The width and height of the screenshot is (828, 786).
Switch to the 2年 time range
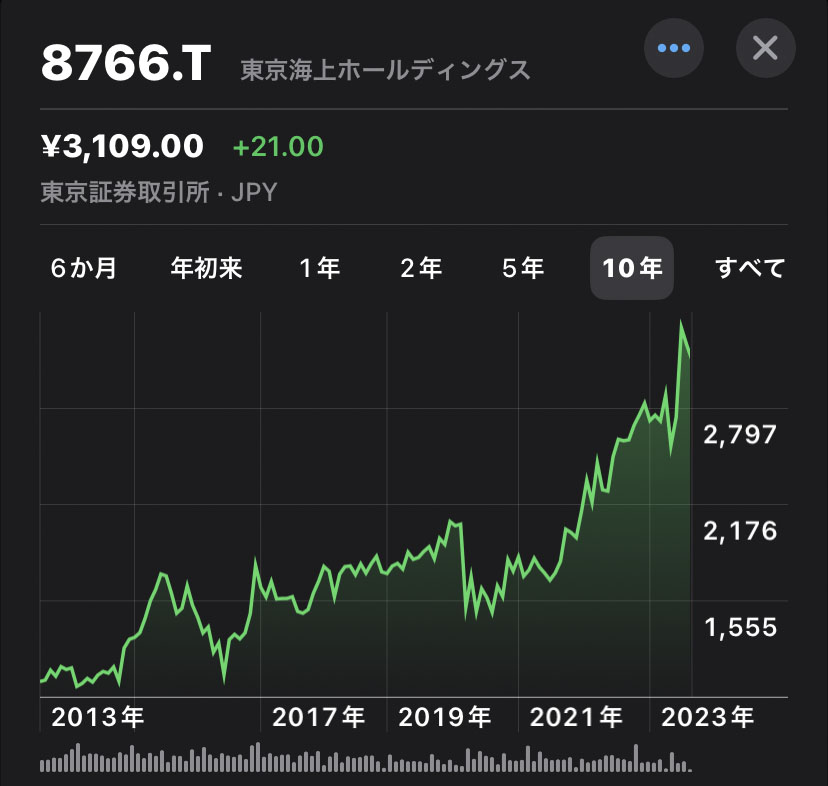click(421, 268)
